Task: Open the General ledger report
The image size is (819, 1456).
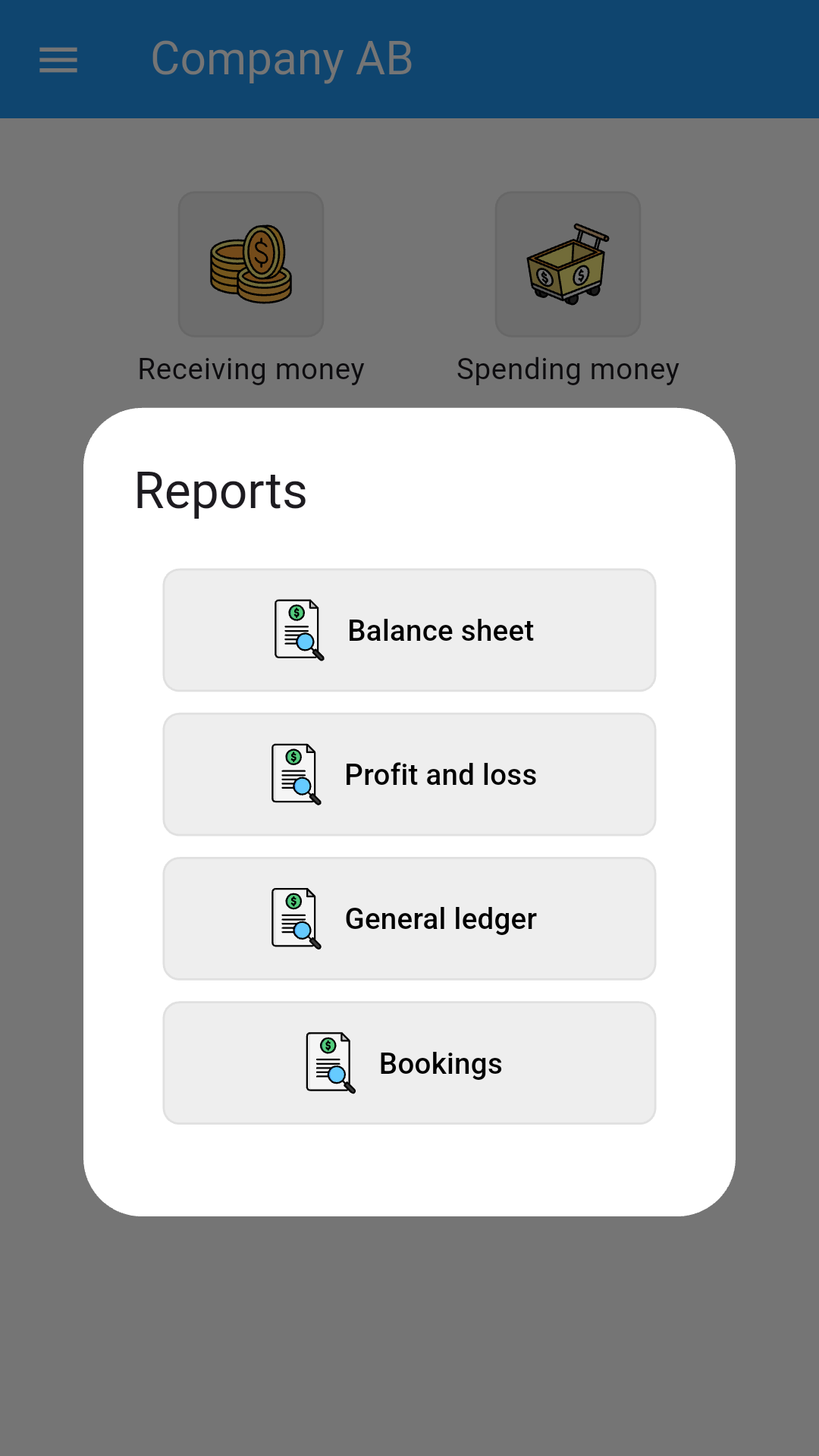Action: (409, 918)
